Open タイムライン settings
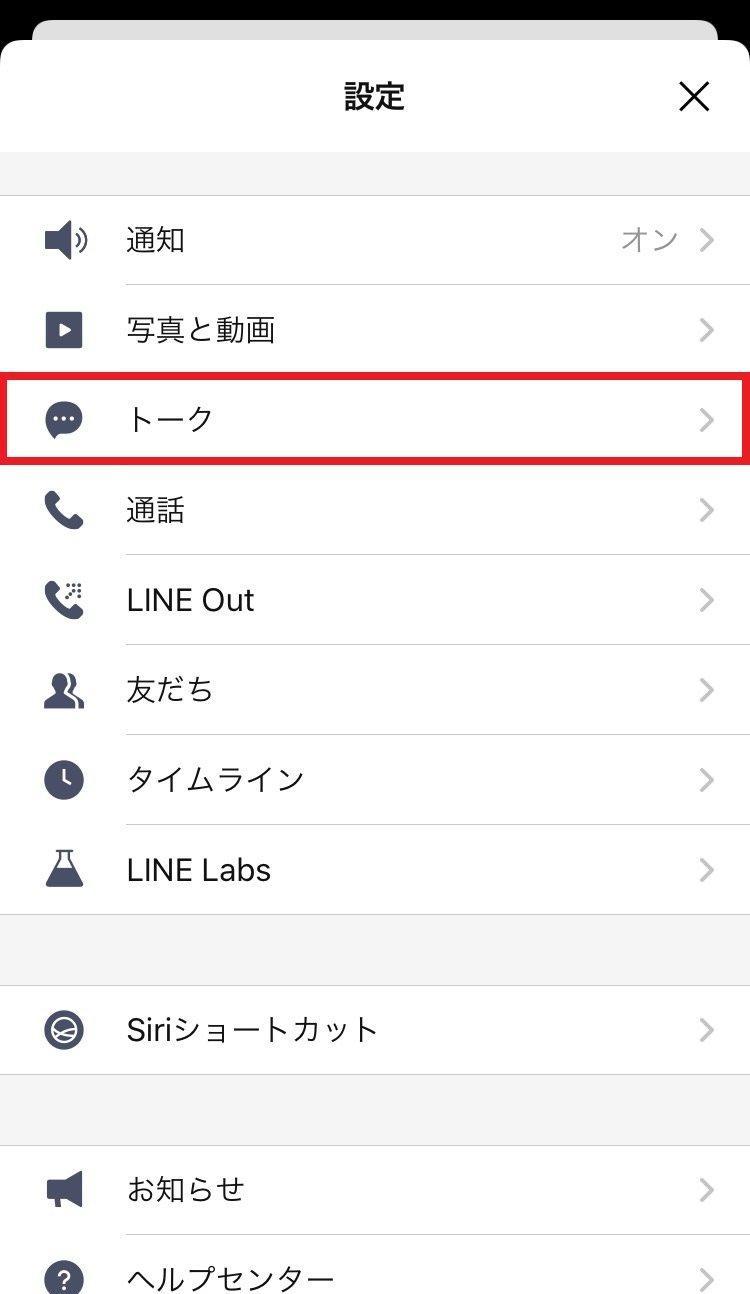Screen dimensions: 750x1294 tap(375, 780)
